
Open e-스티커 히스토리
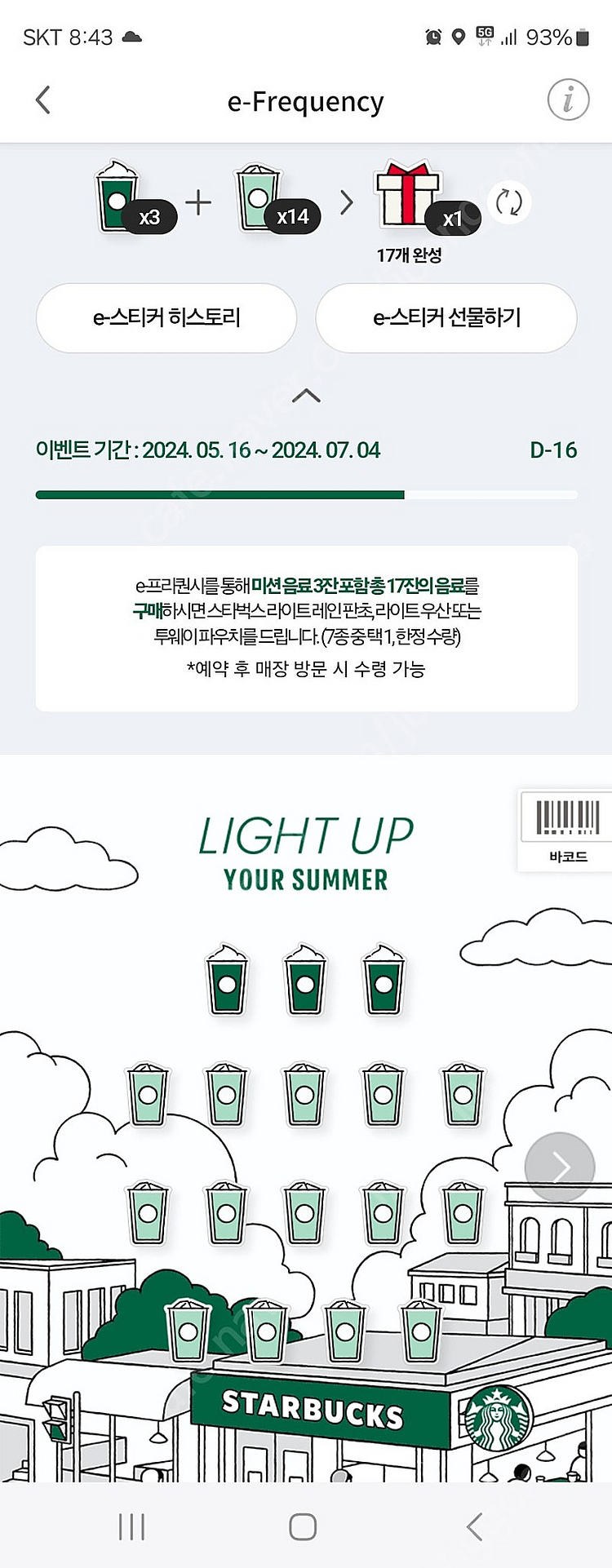click(166, 318)
